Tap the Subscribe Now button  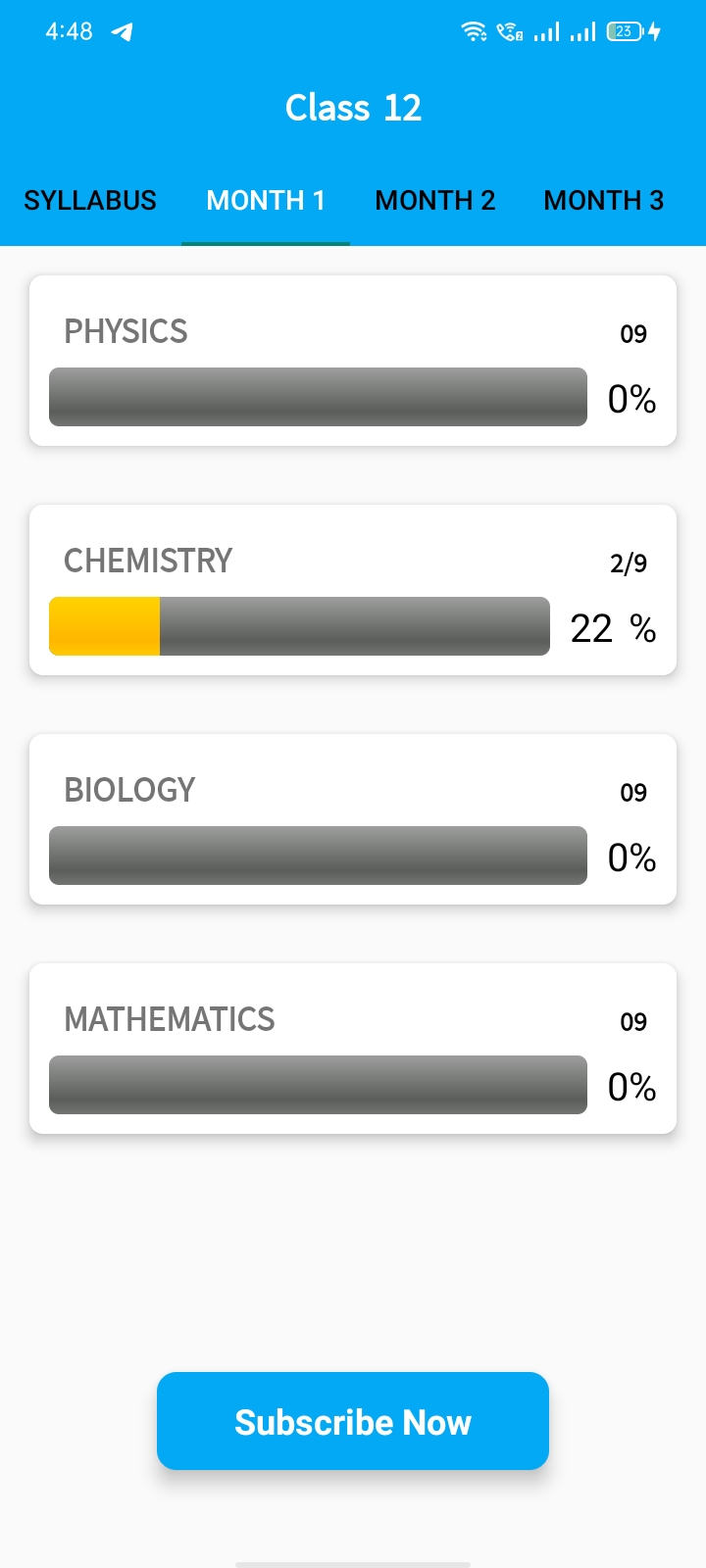[353, 1421]
